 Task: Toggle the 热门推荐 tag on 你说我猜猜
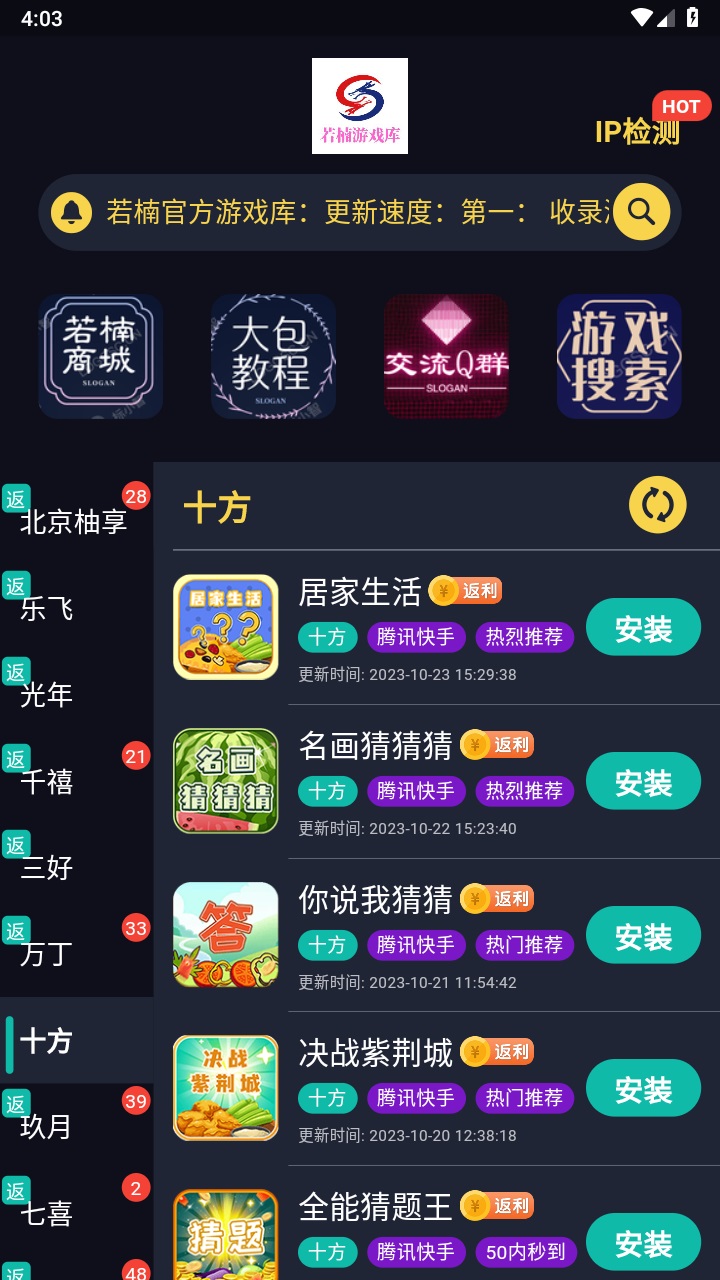(x=525, y=945)
